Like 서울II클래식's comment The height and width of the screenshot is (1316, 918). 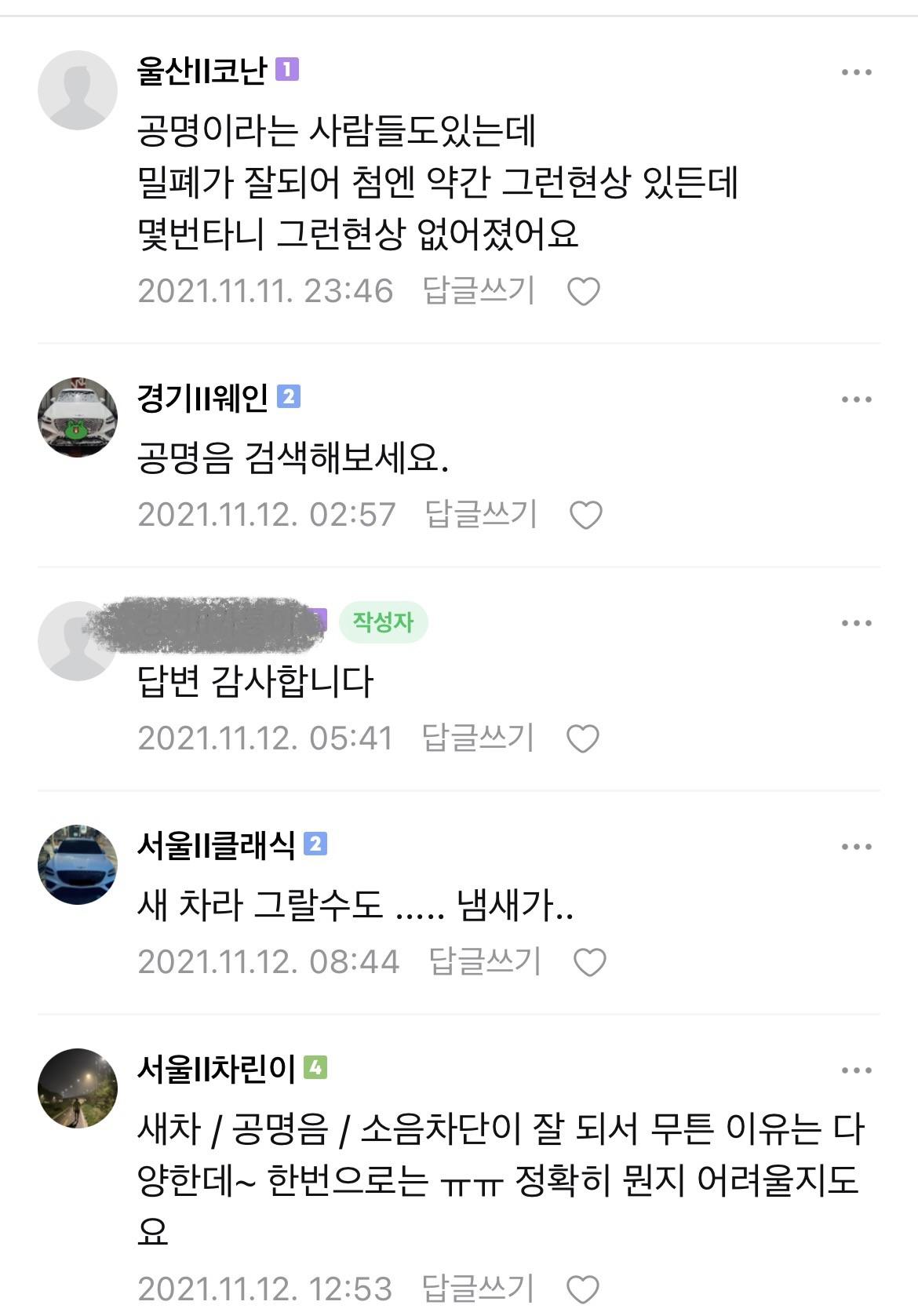[x=589, y=963]
